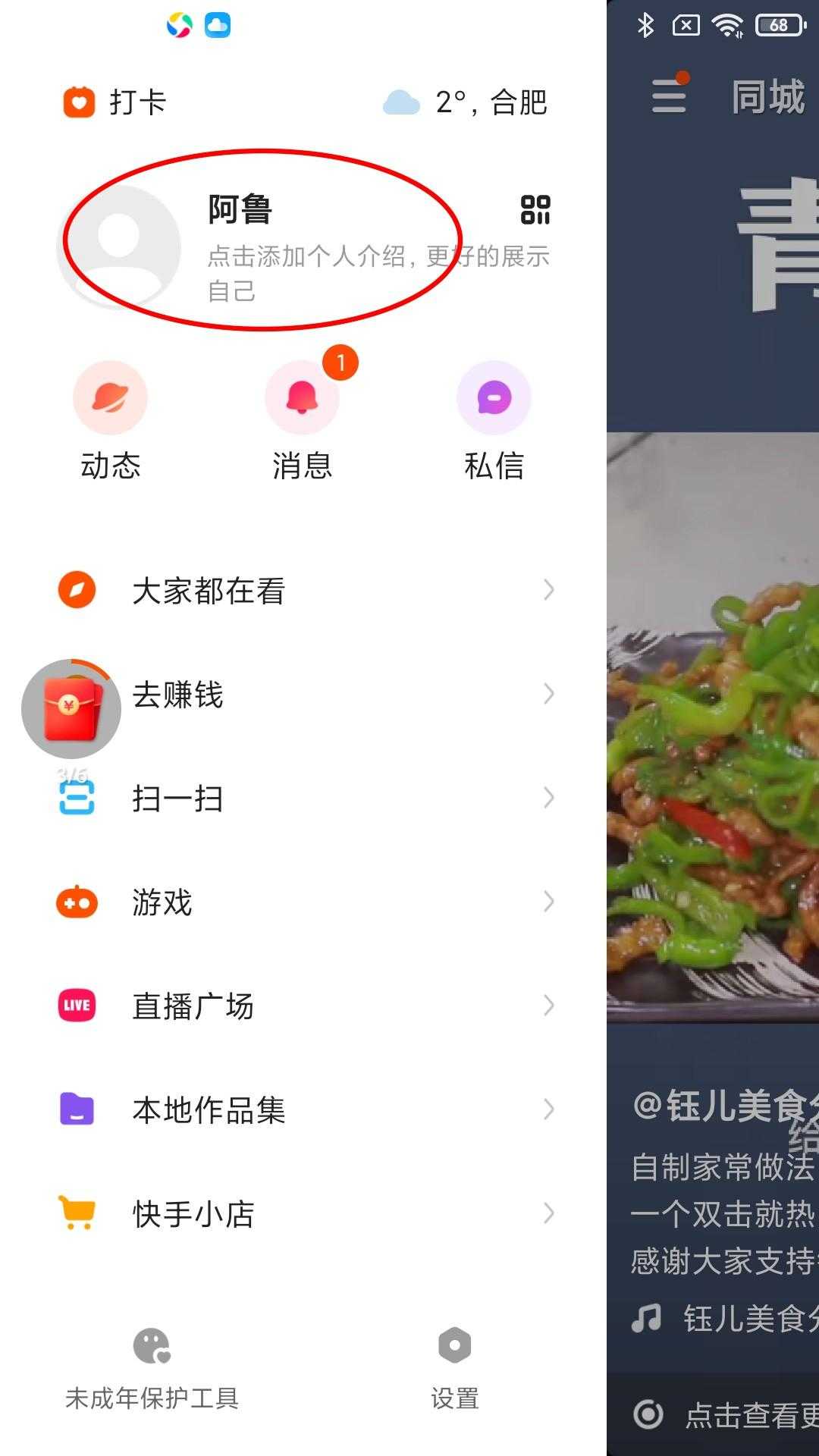The width and height of the screenshot is (819, 1456).
Task: Open 游戏 section
Action: 303,902
